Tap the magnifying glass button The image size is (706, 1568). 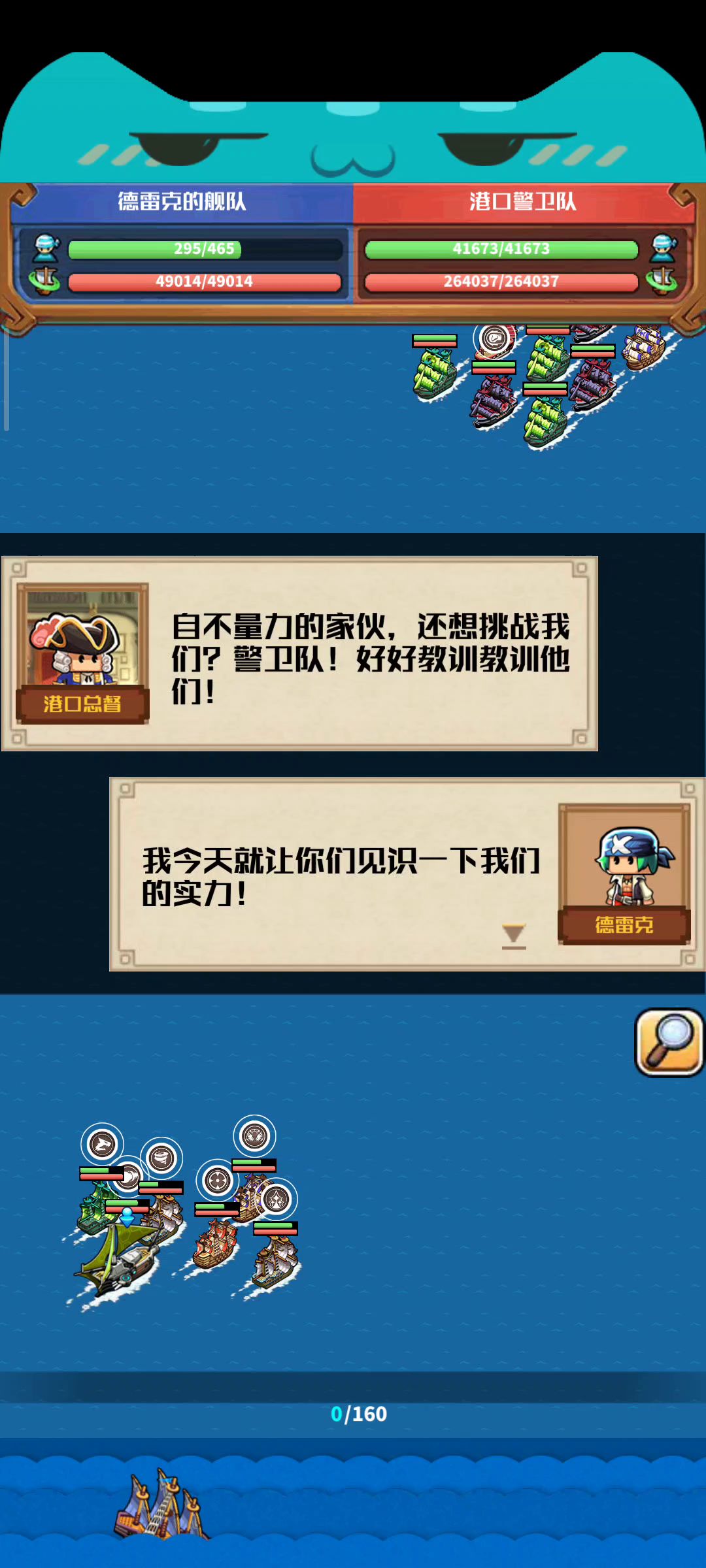pyautogui.click(x=669, y=1042)
